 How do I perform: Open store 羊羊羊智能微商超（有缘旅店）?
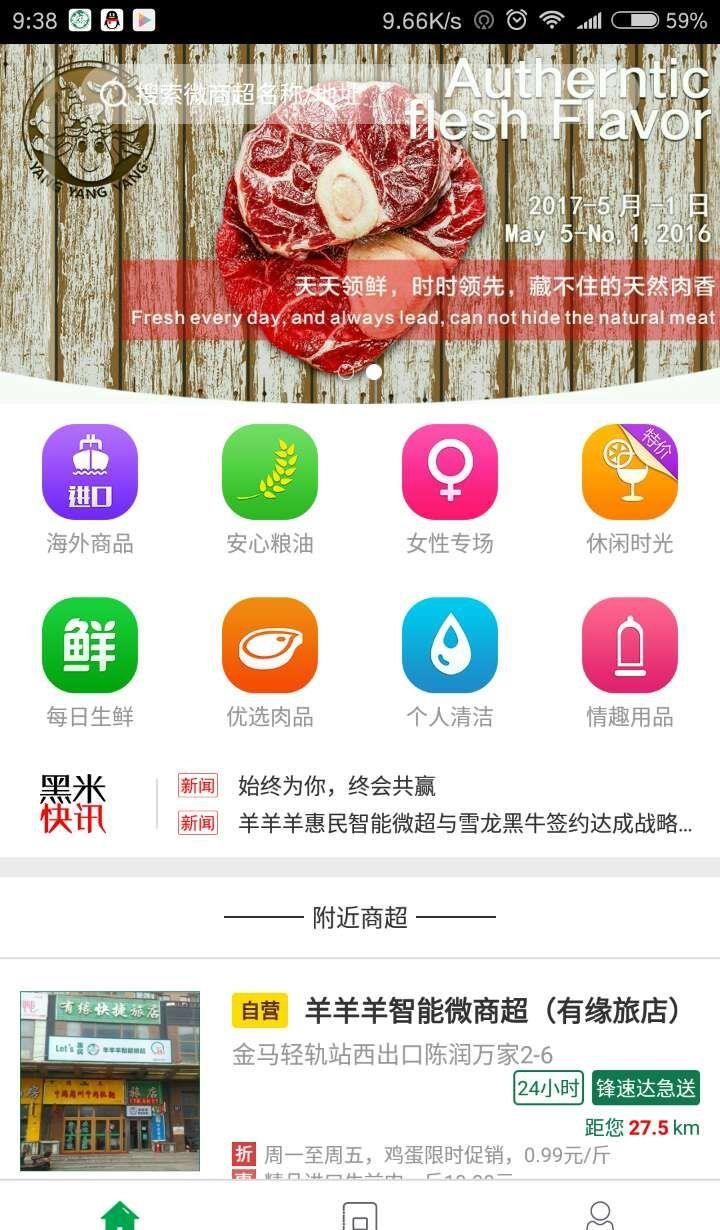click(x=492, y=1011)
